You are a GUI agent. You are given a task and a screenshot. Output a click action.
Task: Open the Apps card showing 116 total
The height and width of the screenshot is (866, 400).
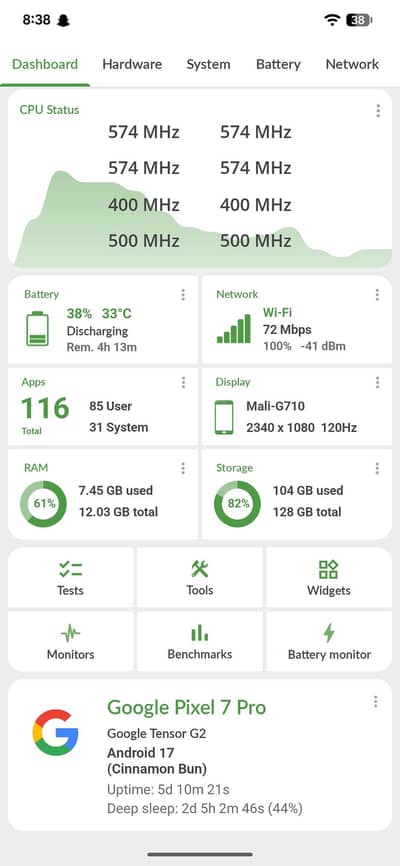[103, 406]
